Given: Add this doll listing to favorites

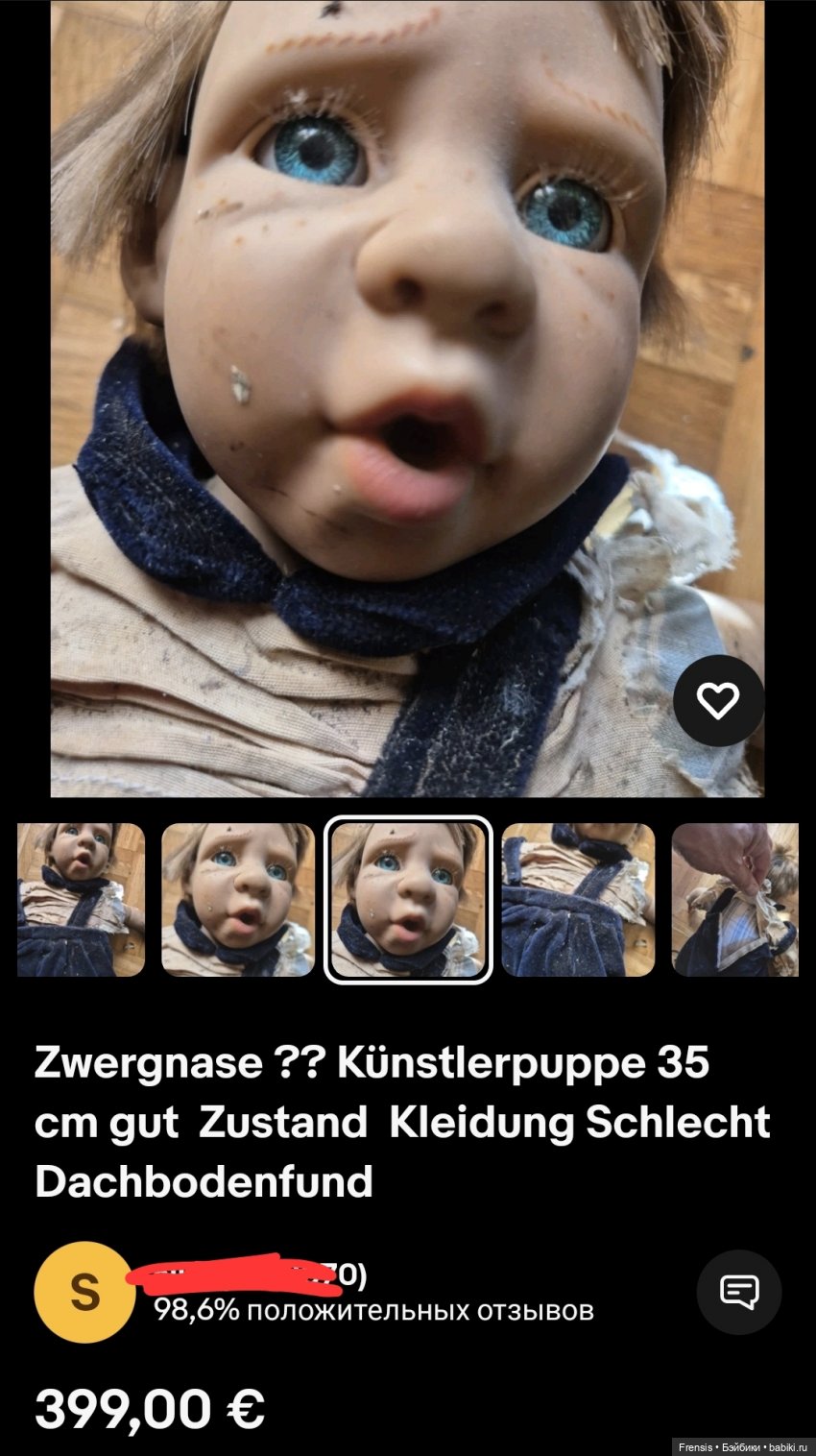Looking at the screenshot, I should click(718, 701).
